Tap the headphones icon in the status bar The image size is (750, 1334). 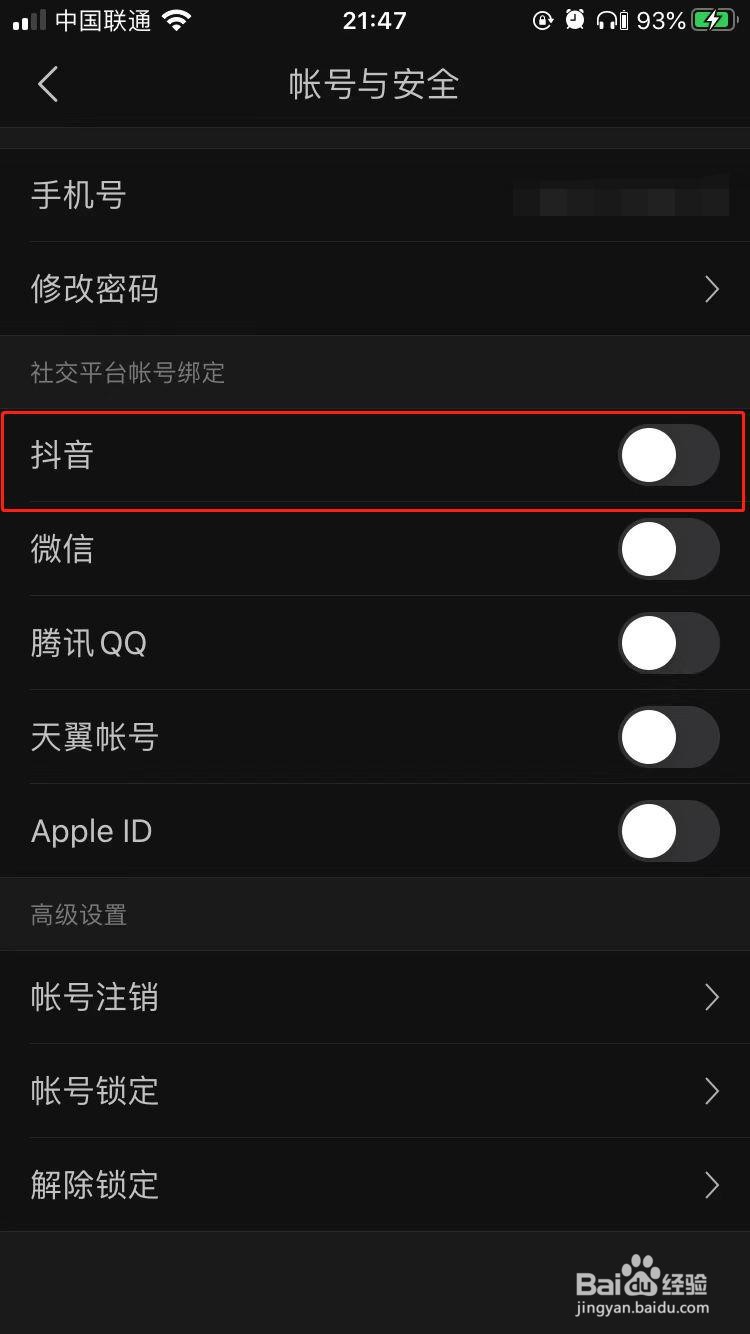pos(608,20)
